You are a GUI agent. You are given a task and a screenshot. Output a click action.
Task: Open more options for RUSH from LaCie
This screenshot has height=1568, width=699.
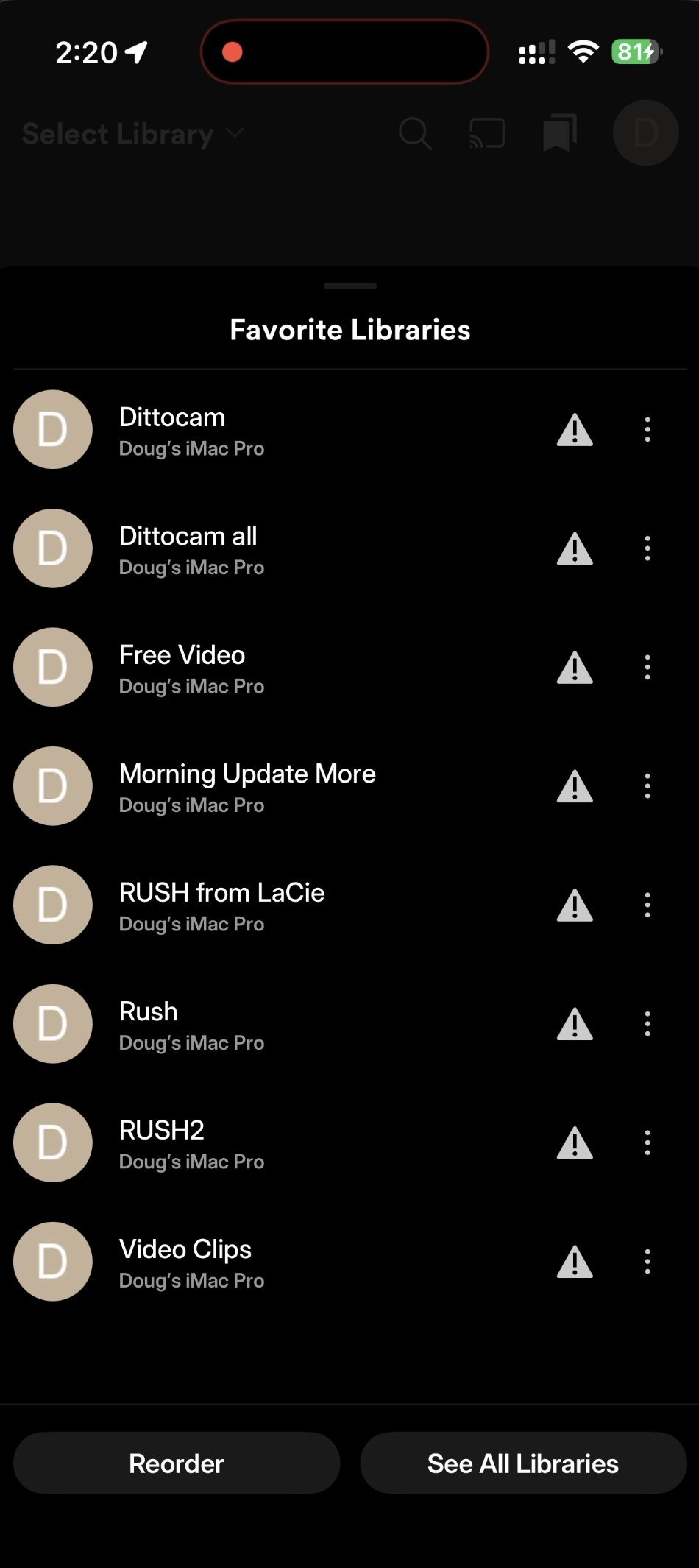coord(647,905)
